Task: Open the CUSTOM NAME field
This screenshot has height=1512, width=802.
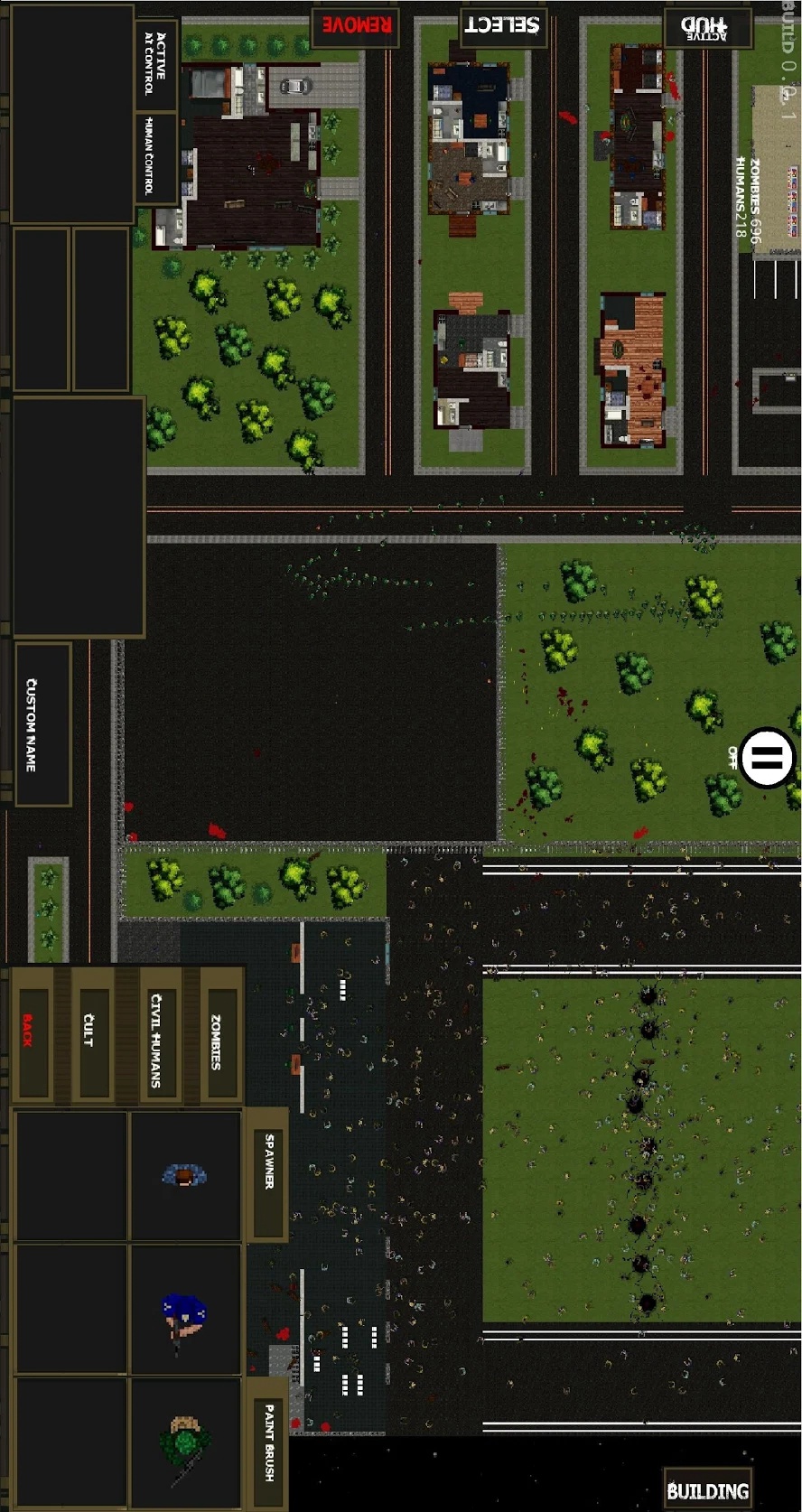Action: click(42, 724)
